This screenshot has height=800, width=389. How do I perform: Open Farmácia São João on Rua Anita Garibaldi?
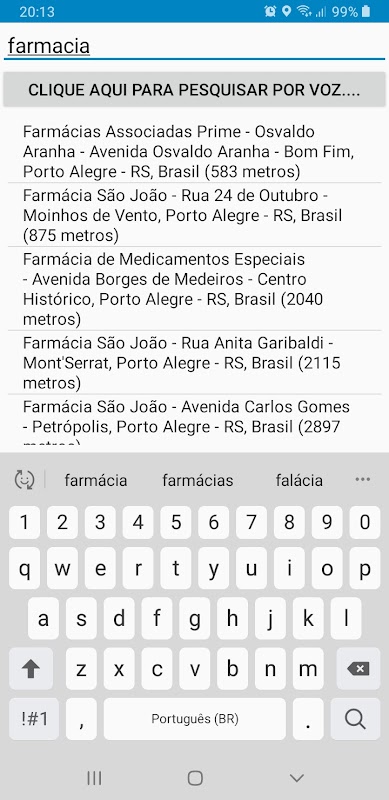tap(194, 362)
